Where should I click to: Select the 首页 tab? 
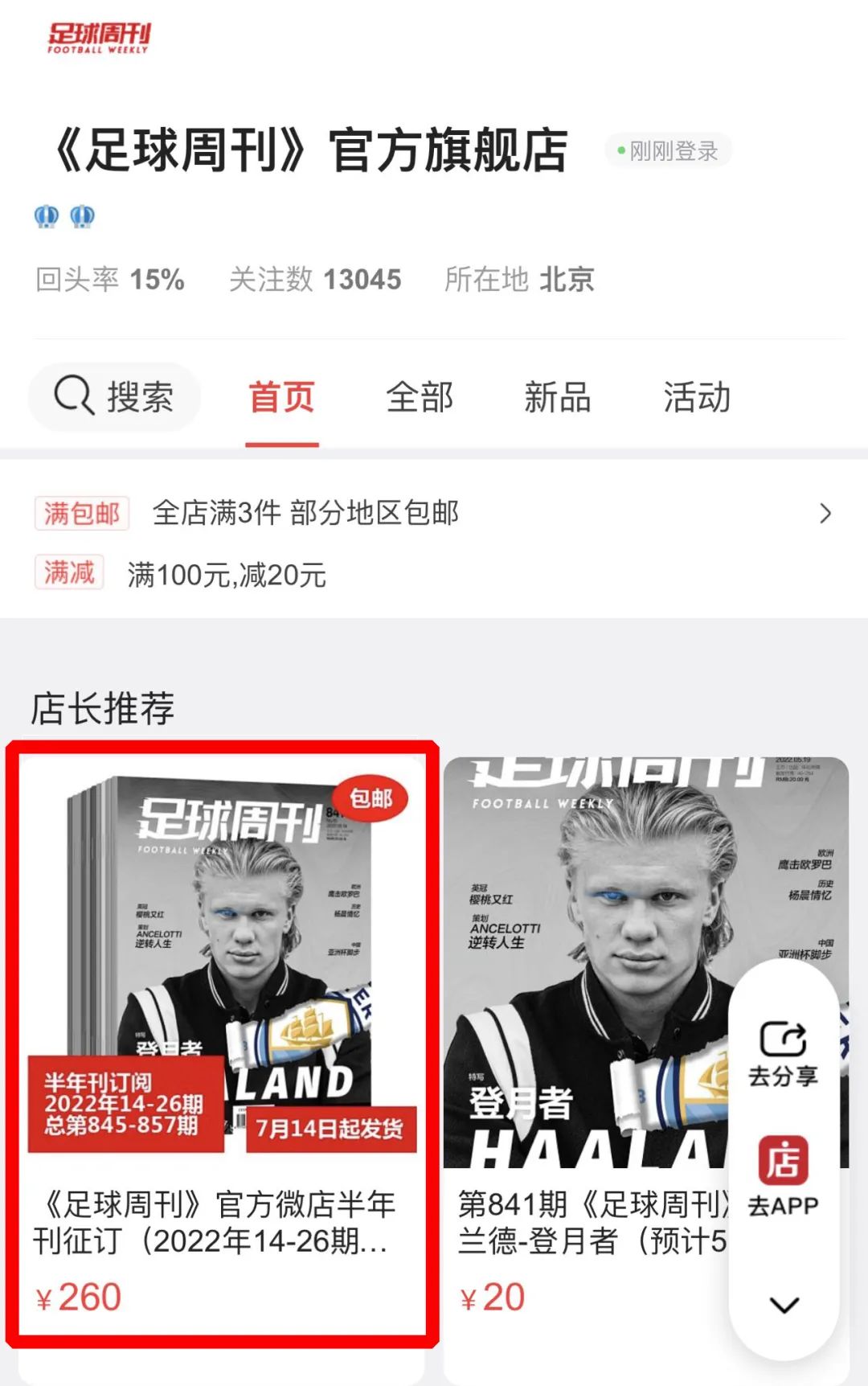(281, 397)
